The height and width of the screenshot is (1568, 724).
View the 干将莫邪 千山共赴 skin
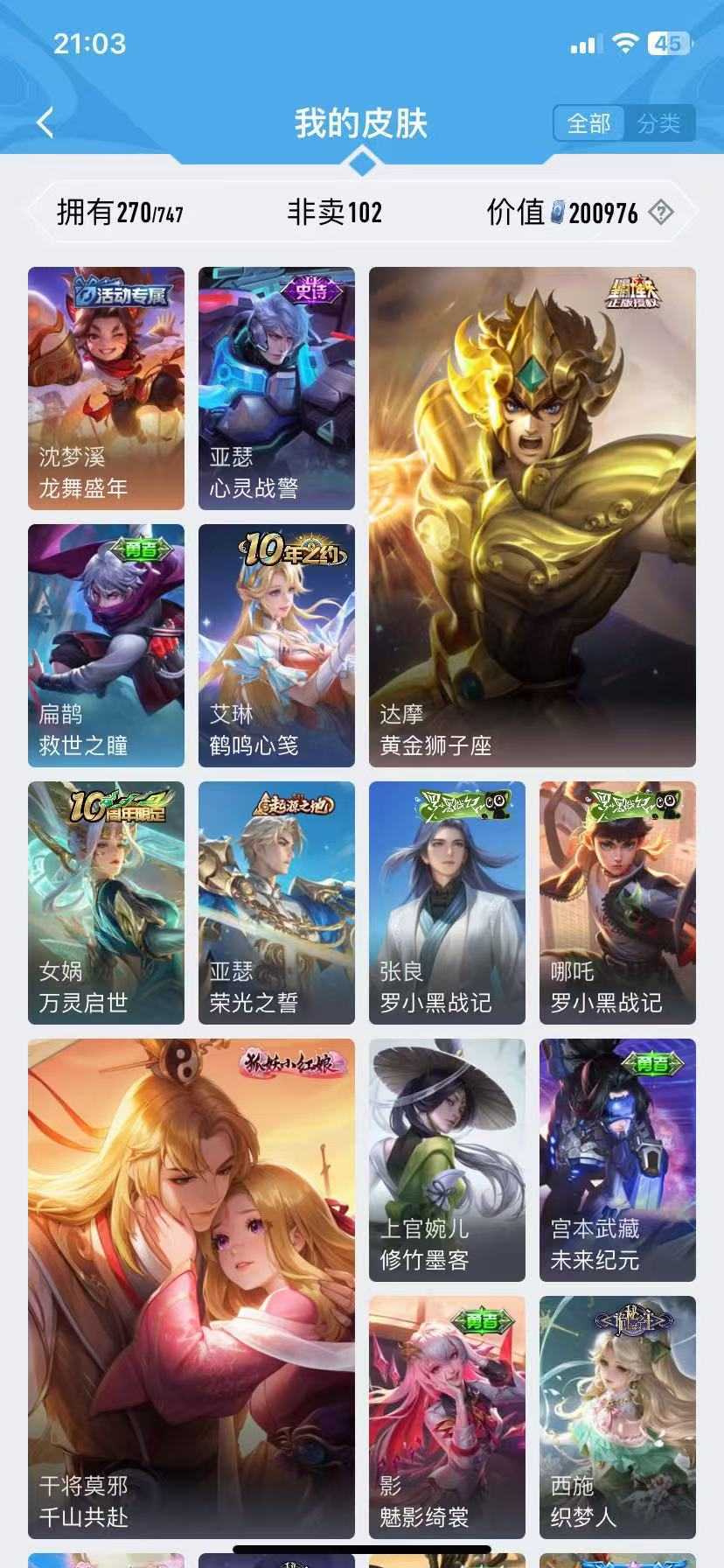[191, 1288]
